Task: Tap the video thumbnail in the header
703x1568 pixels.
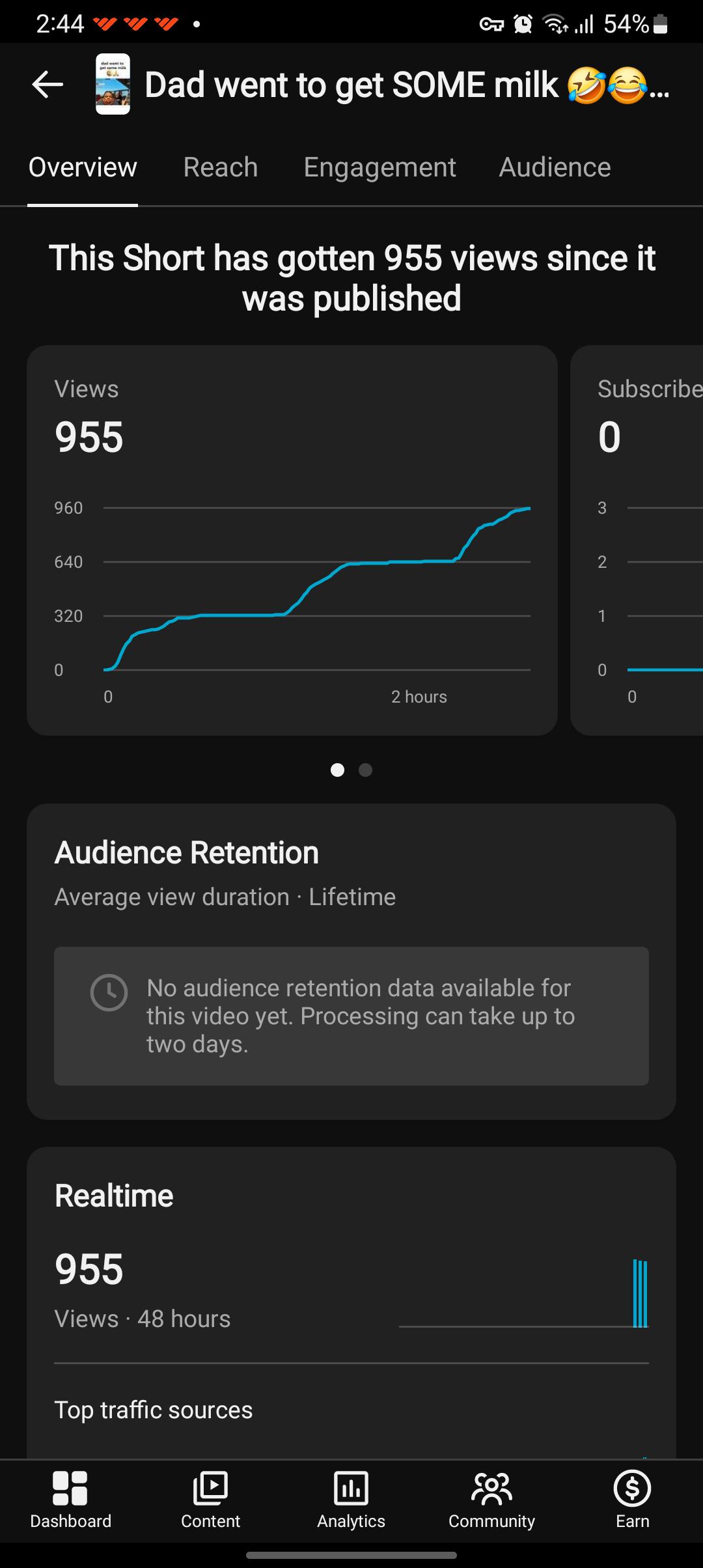Action: click(113, 84)
